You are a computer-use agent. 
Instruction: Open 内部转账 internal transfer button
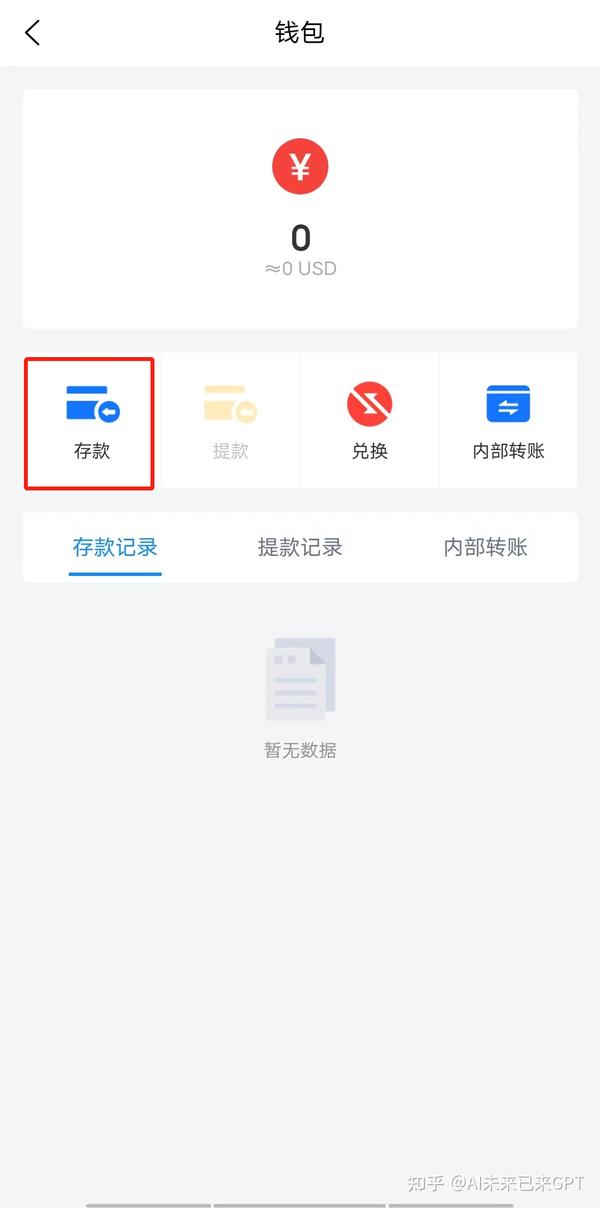click(x=508, y=421)
